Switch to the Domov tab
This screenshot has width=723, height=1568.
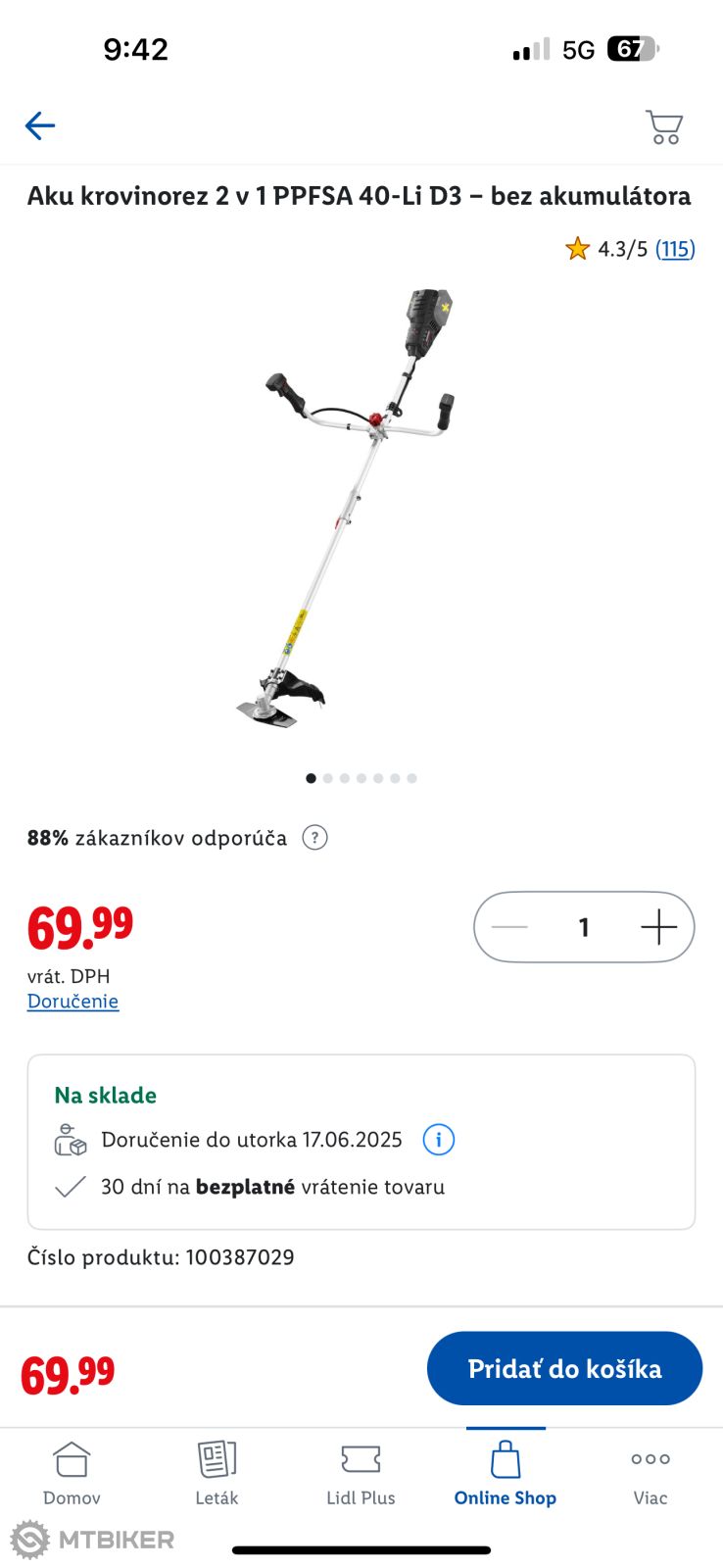tap(72, 1474)
